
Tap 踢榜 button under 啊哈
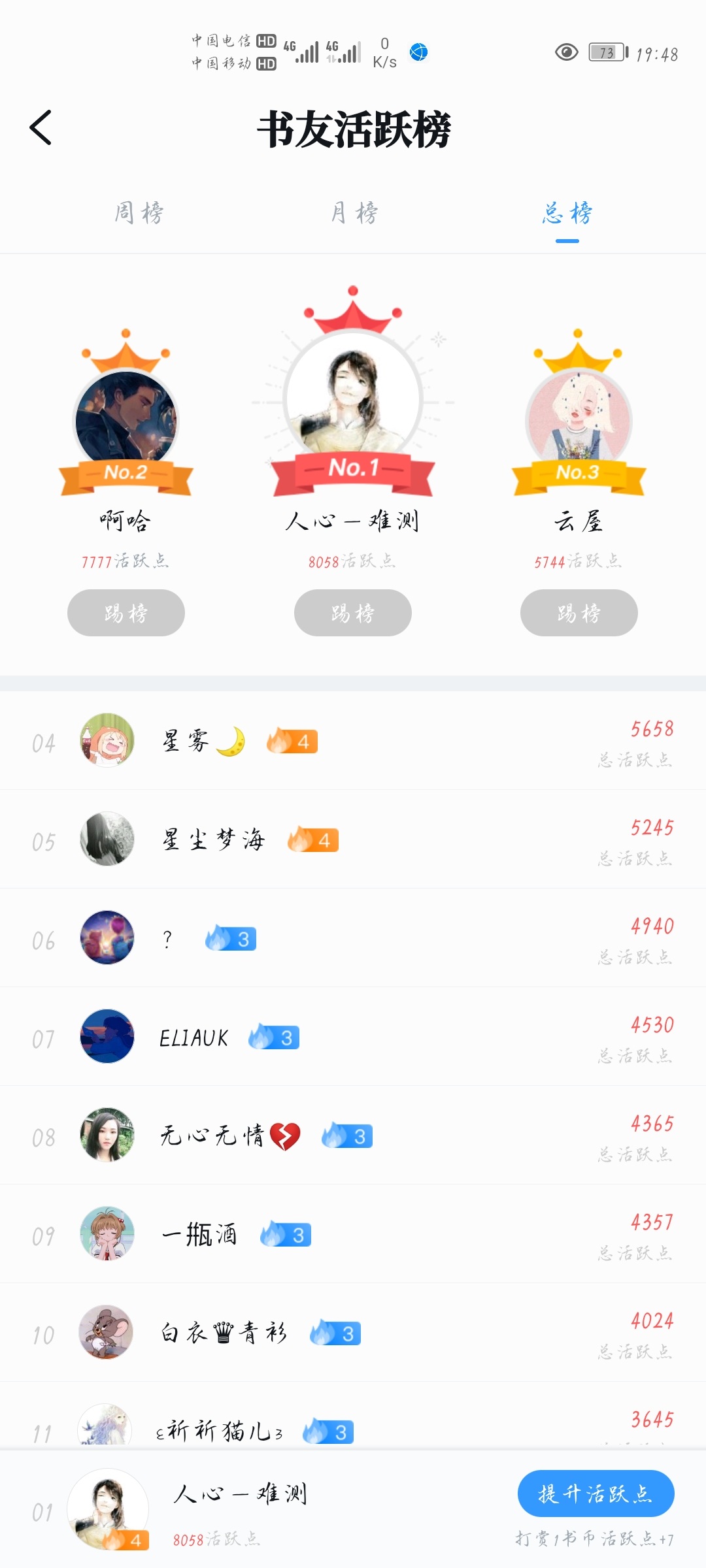point(126,613)
